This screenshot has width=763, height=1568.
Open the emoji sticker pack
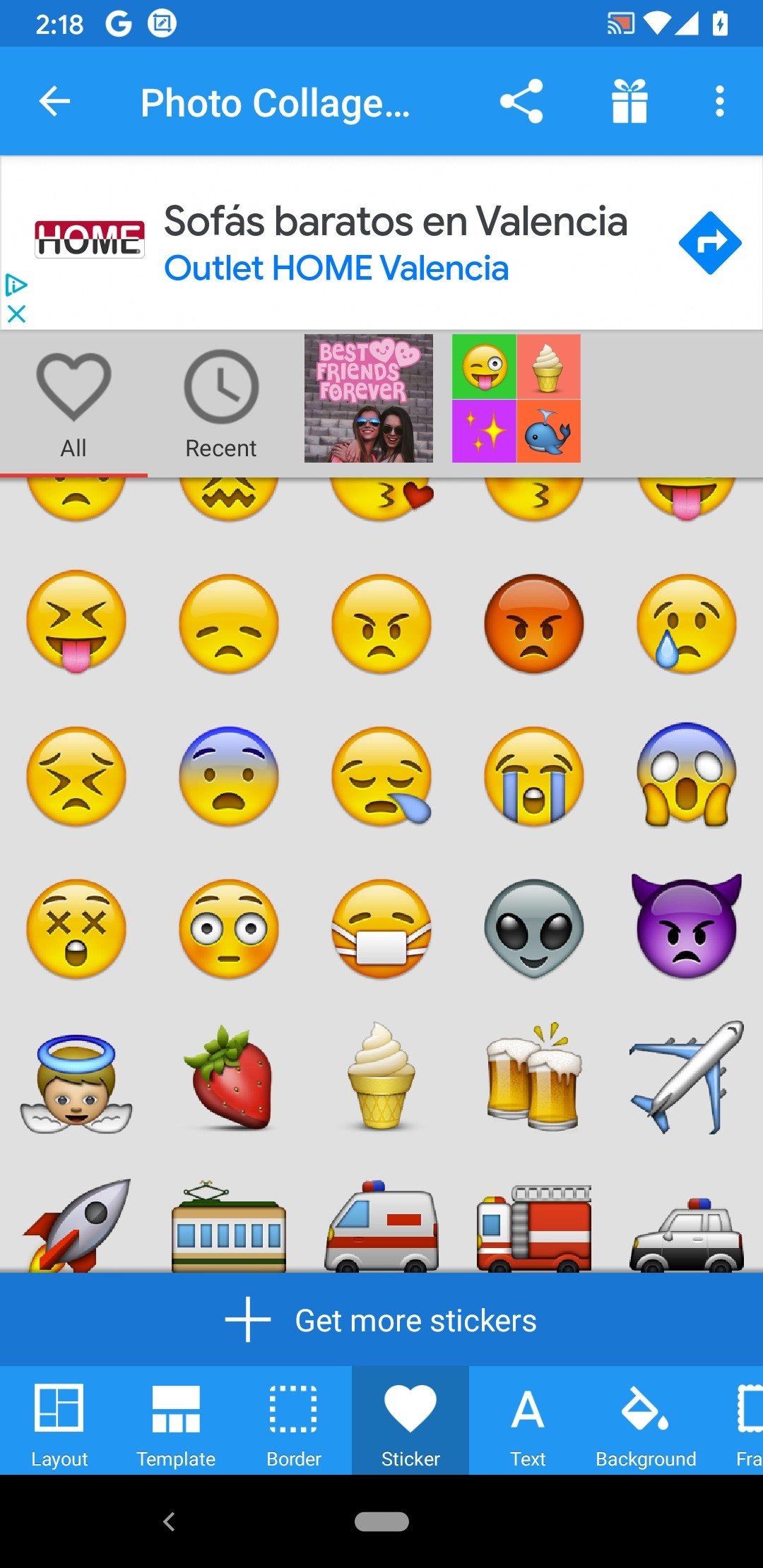coord(516,398)
